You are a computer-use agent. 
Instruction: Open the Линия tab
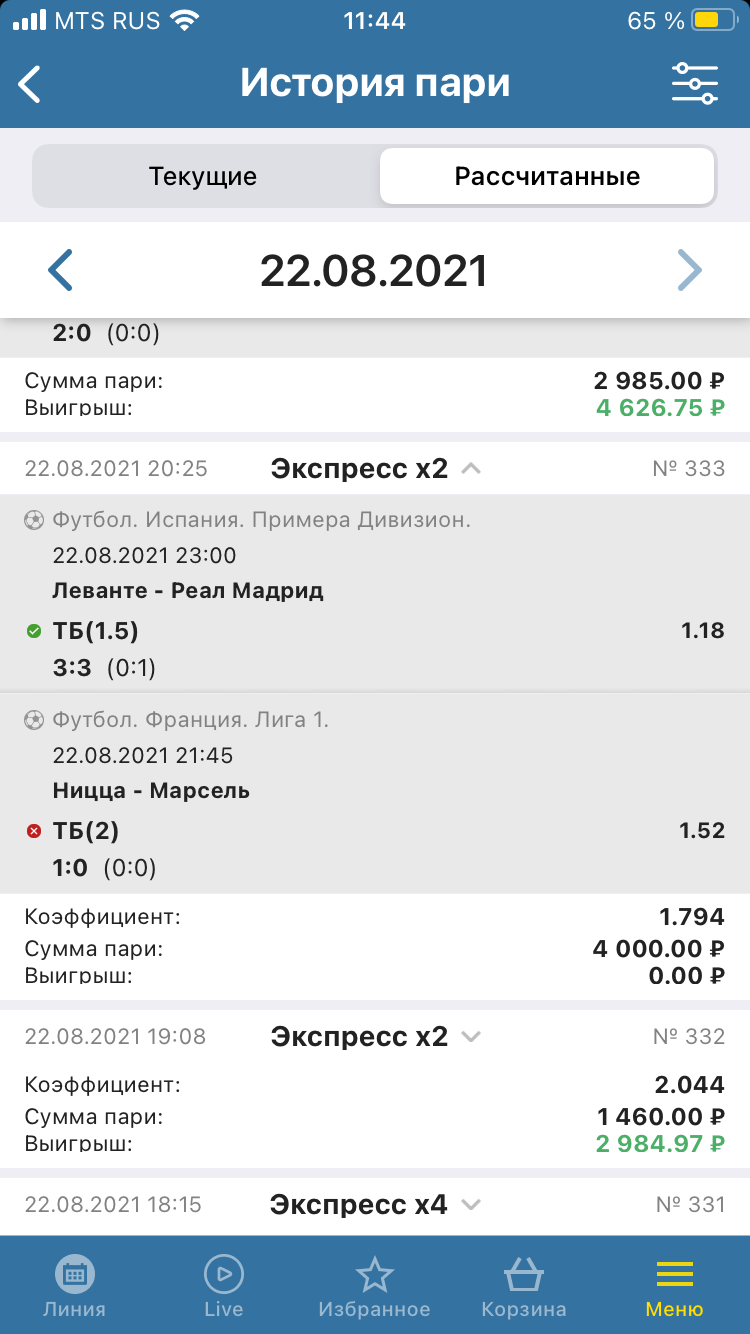tap(74, 1286)
